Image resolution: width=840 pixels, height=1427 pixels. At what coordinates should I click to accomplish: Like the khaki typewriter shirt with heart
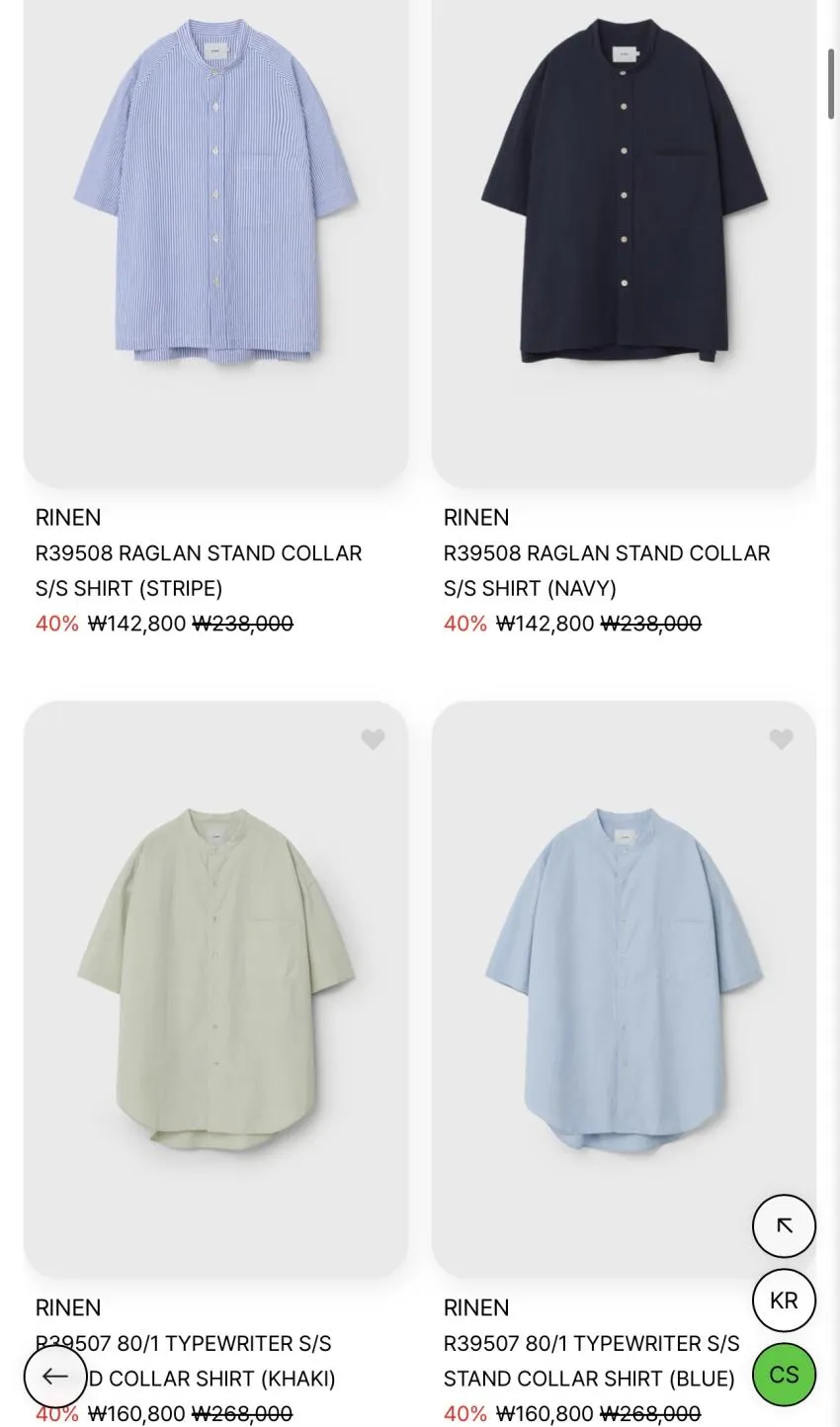point(373,739)
